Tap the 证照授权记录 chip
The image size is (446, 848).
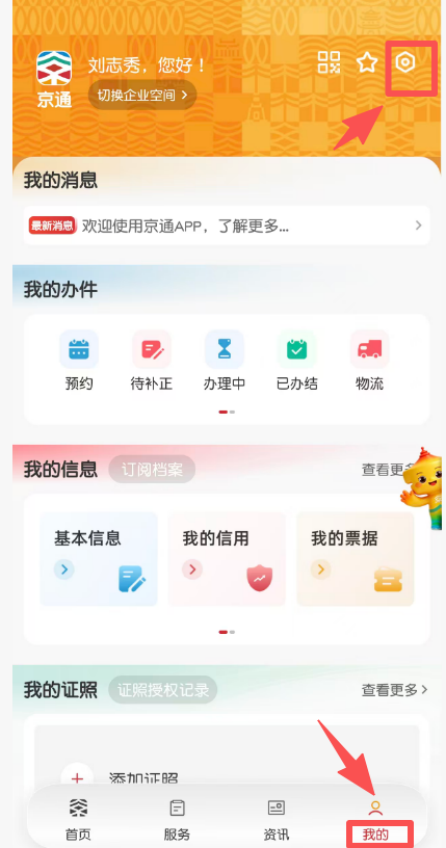pyautogui.click(x=163, y=690)
